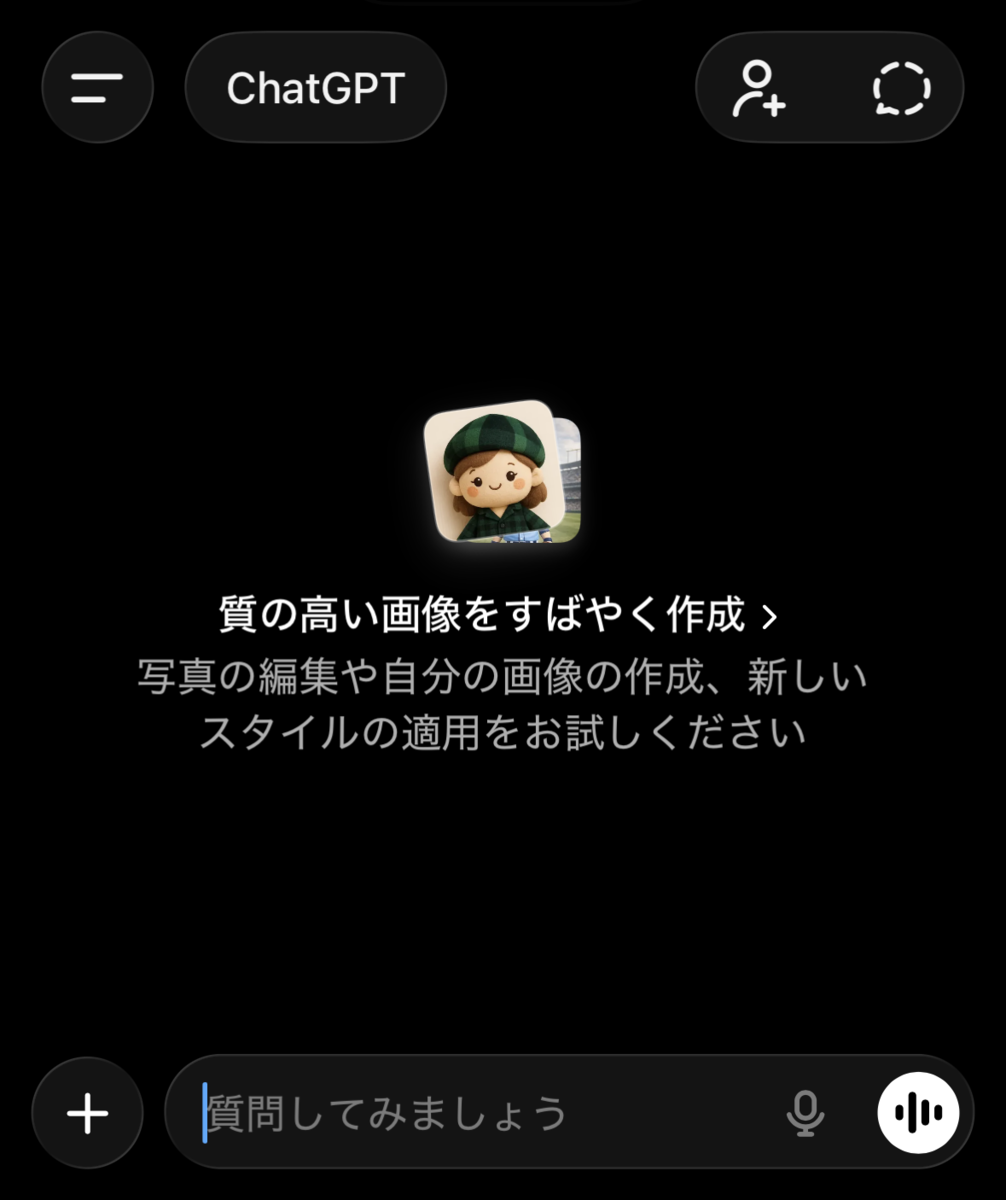Screen dimensions: 1006x1200
Task: Tap the attachment plus icon
Action: click(86, 1112)
